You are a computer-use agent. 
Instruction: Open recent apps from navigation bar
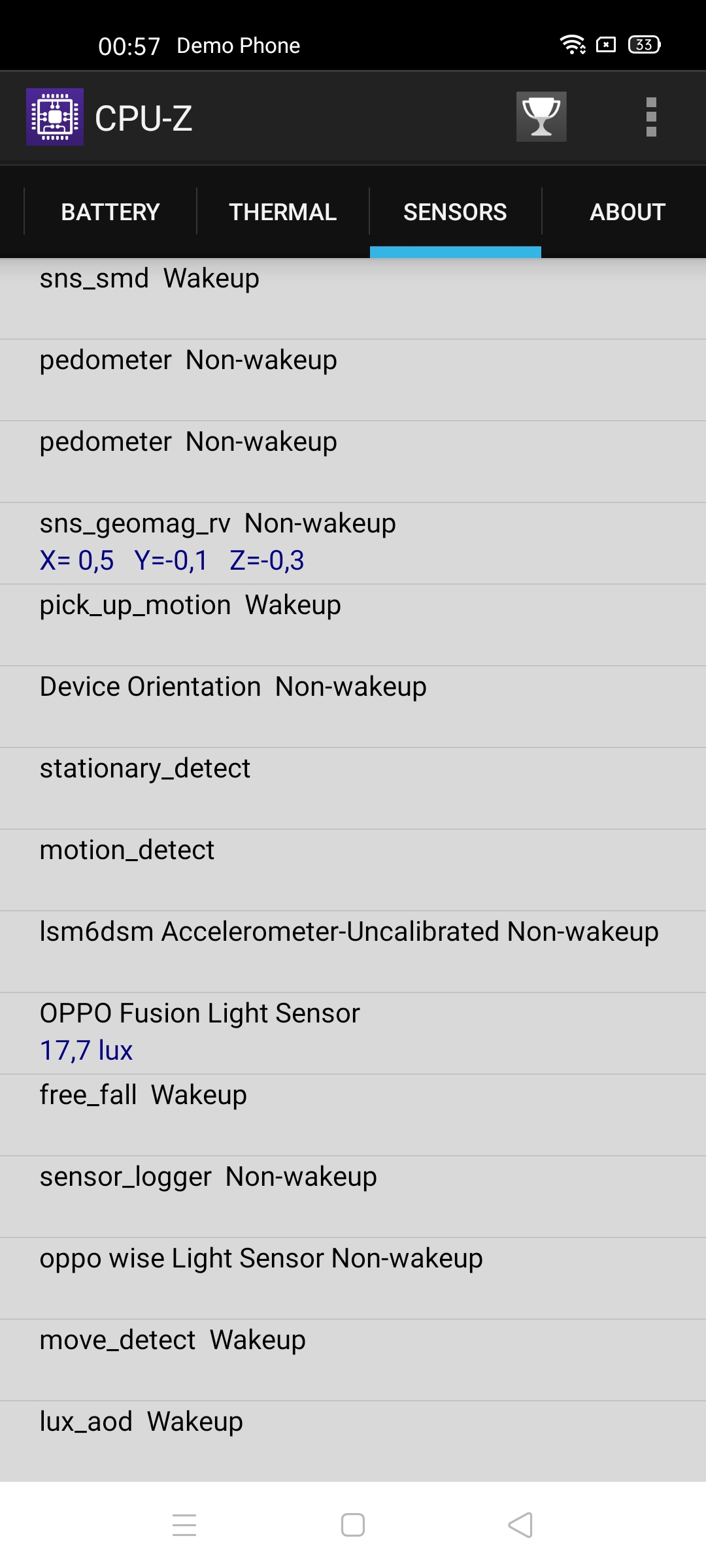[x=184, y=1525]
